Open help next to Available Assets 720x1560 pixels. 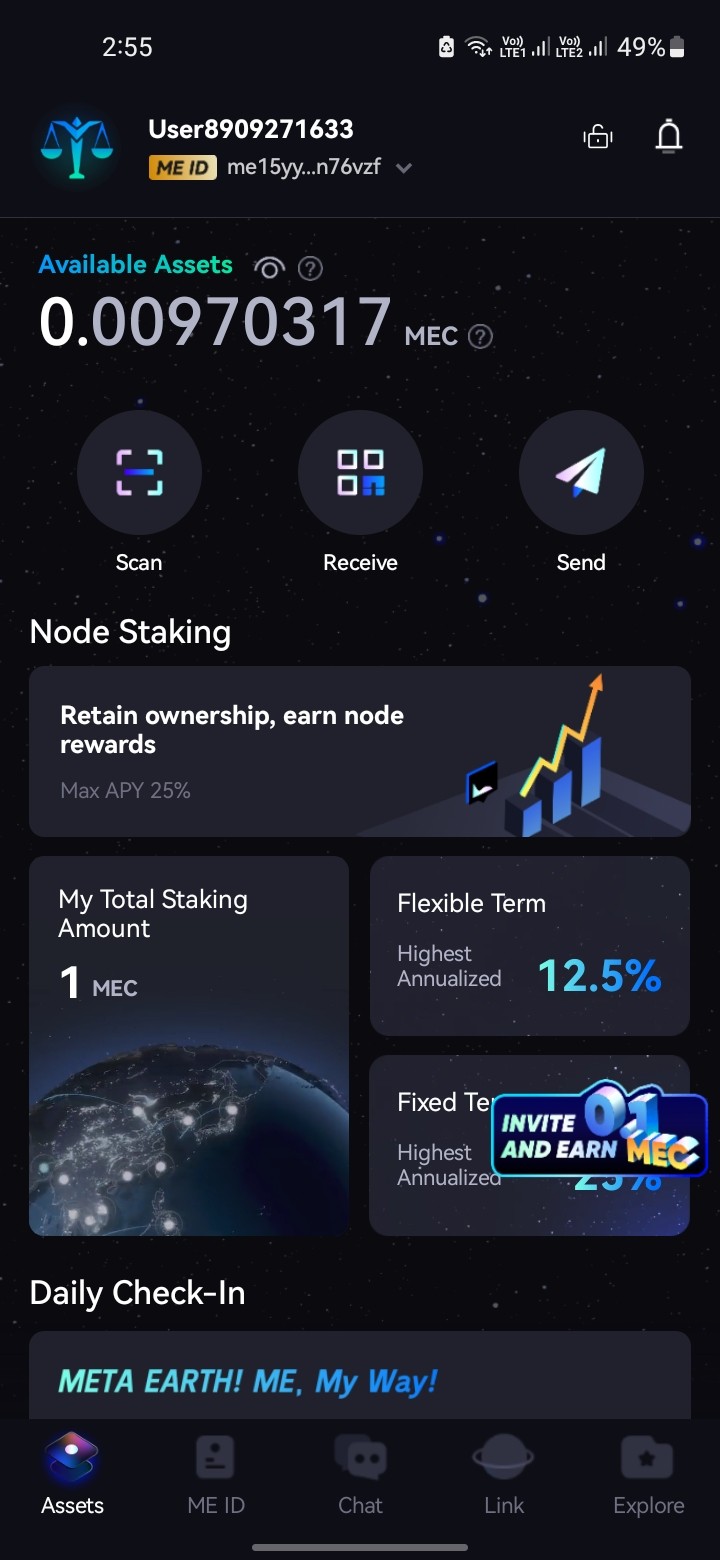click(311, 268)
